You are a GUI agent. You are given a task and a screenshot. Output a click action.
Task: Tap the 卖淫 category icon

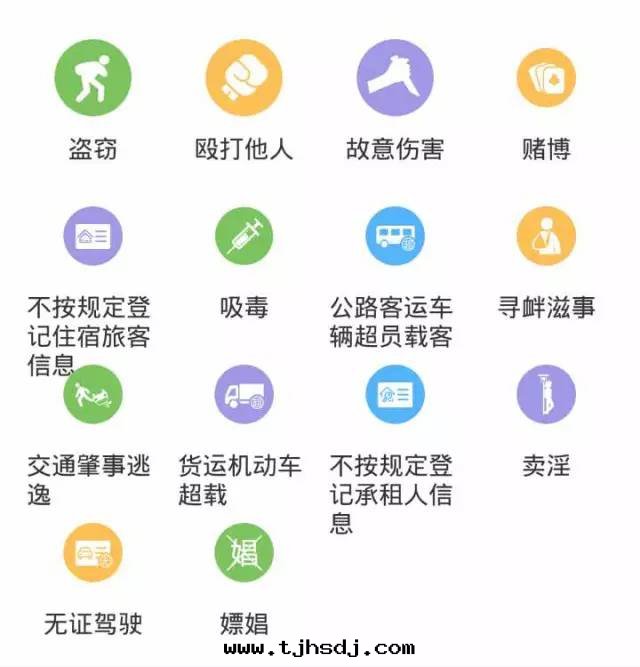coord(546,394)
